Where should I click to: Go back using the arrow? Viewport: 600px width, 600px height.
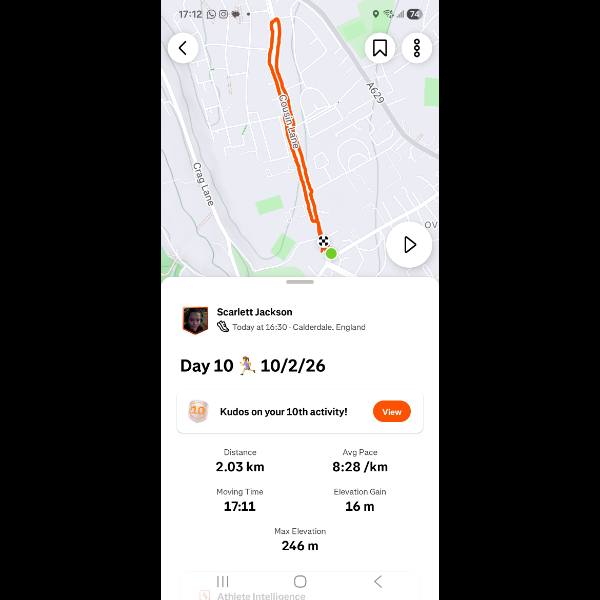point(183,47)
